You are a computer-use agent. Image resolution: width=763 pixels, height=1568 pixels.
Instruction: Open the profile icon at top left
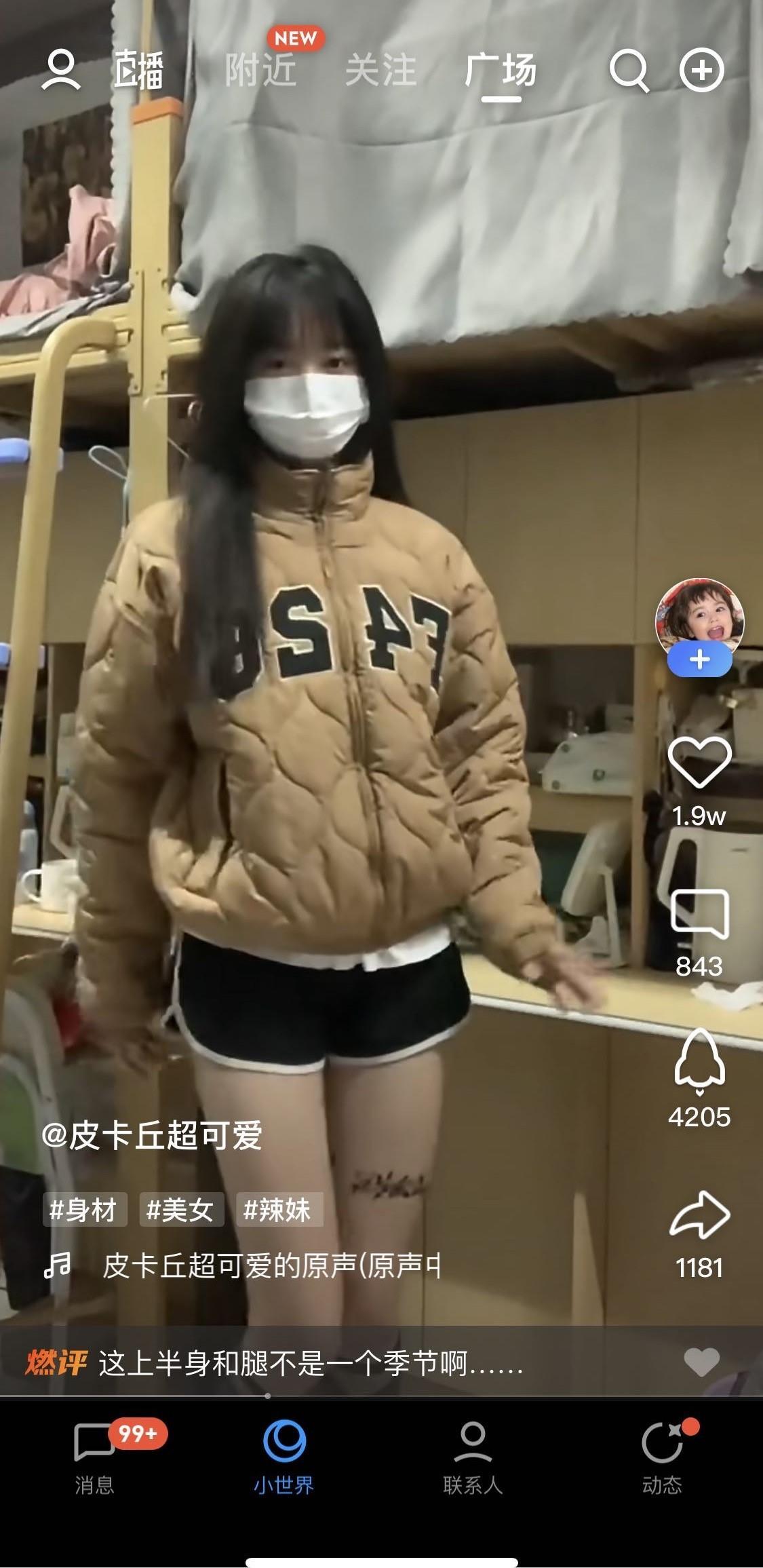tap(61, 69)
